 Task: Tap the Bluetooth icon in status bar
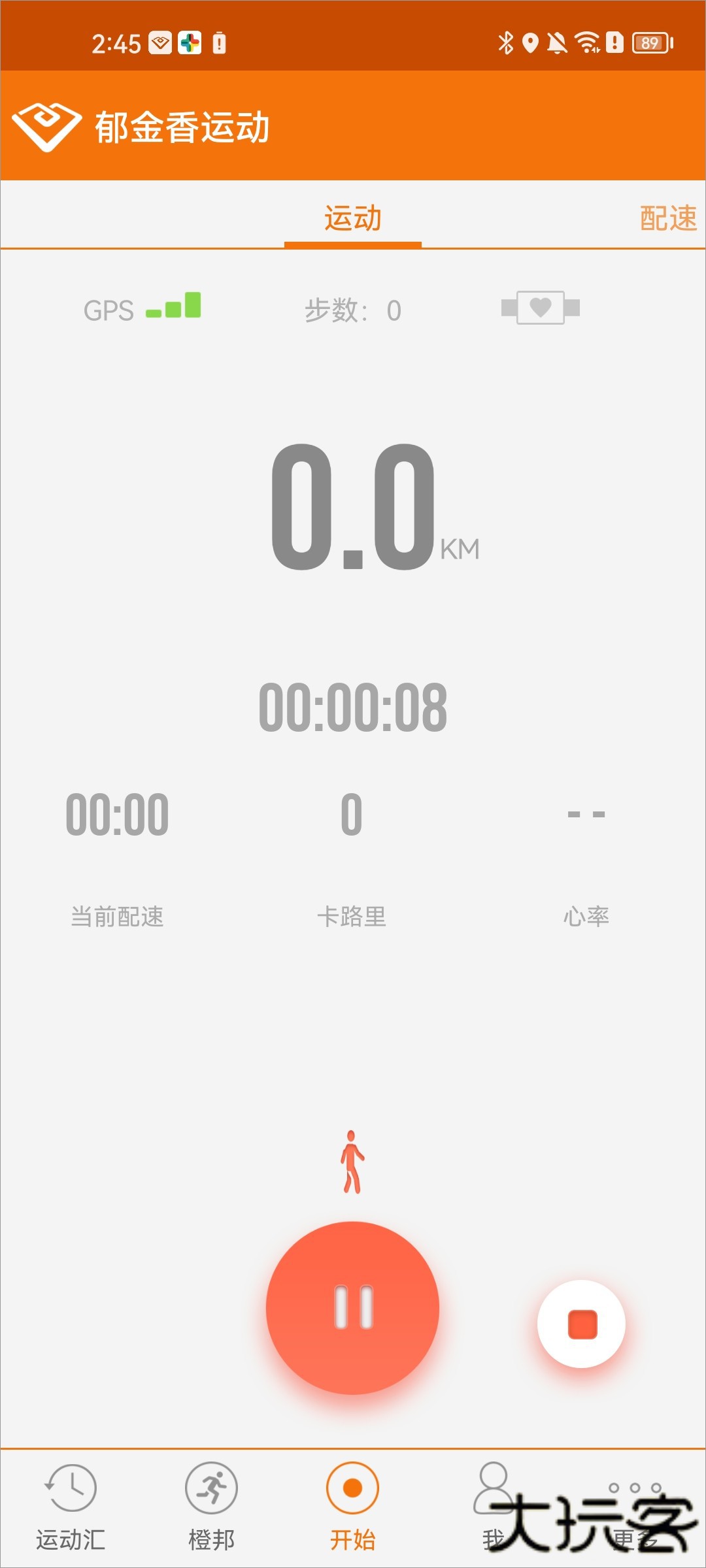click(507, 41)
